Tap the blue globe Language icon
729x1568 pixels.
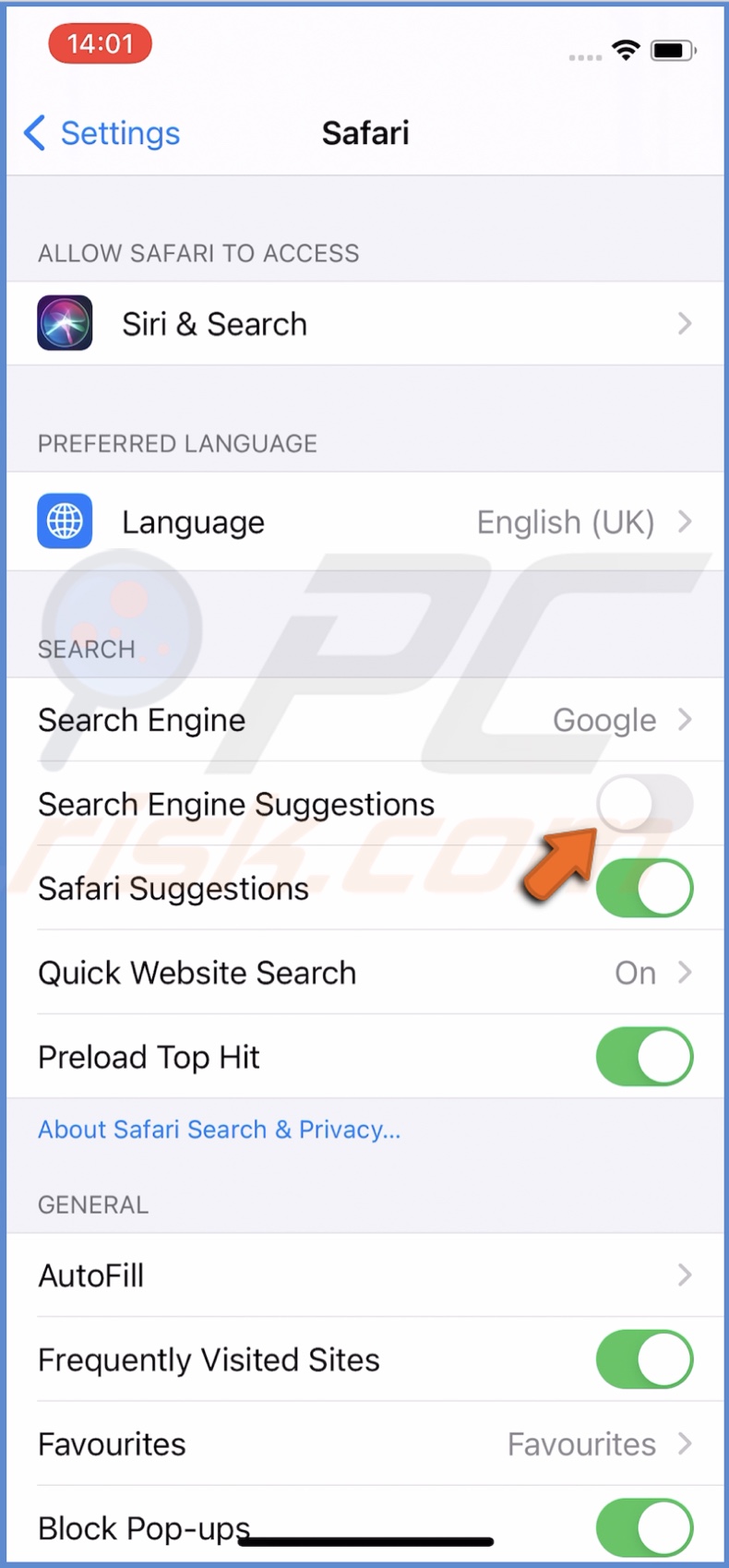pyautogui.click(x=64, y=521)
